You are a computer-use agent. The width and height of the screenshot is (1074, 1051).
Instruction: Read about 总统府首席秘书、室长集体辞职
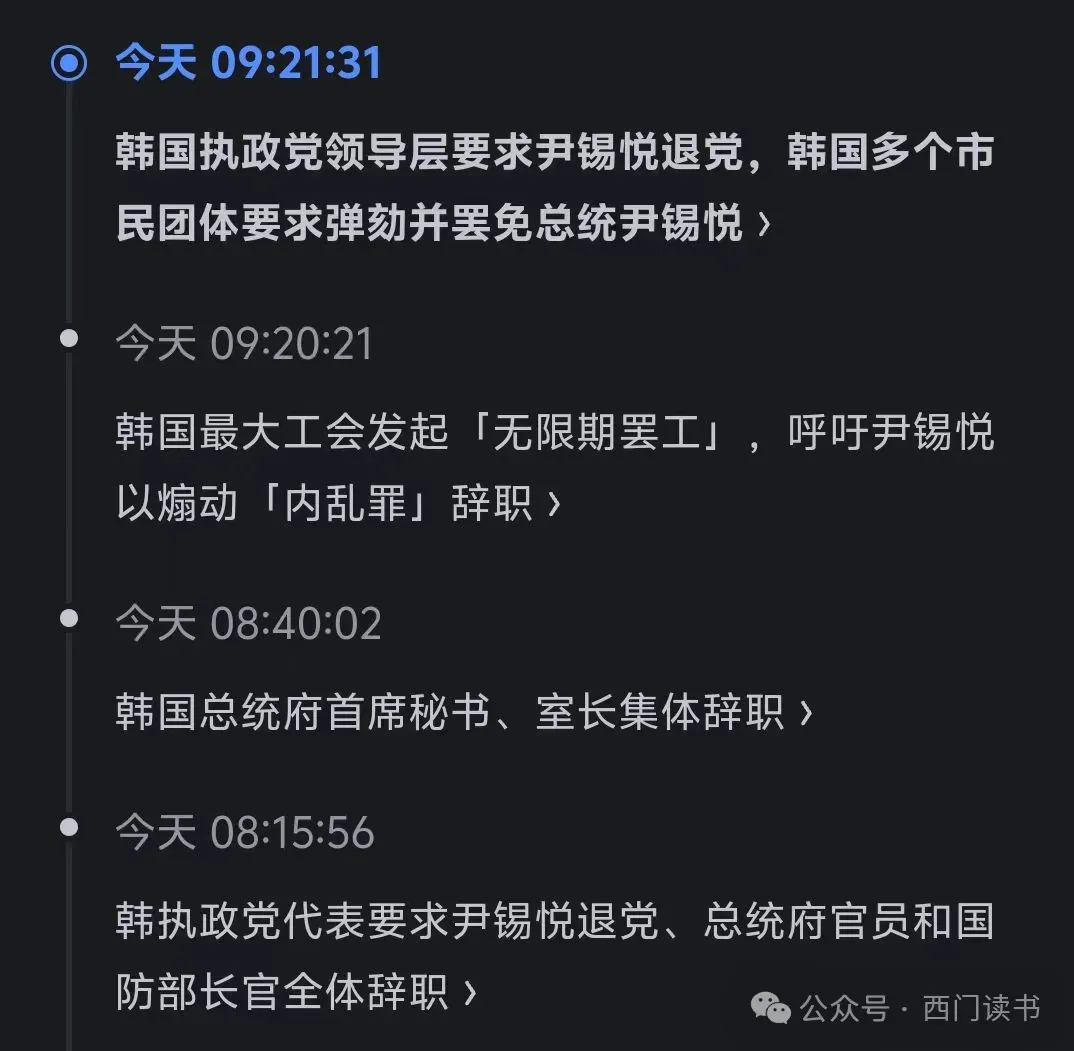click(463, 713)
